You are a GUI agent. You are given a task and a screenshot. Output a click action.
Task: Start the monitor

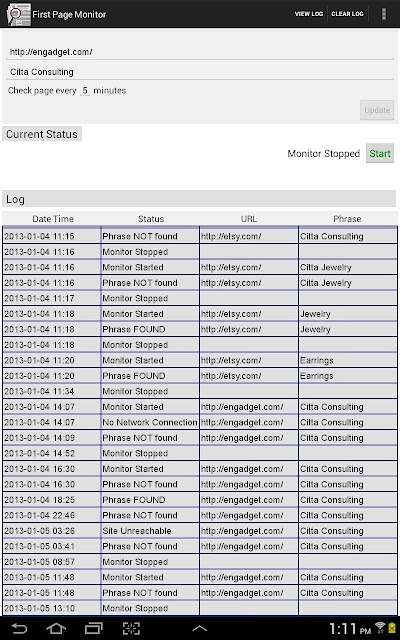coord(380,153)
